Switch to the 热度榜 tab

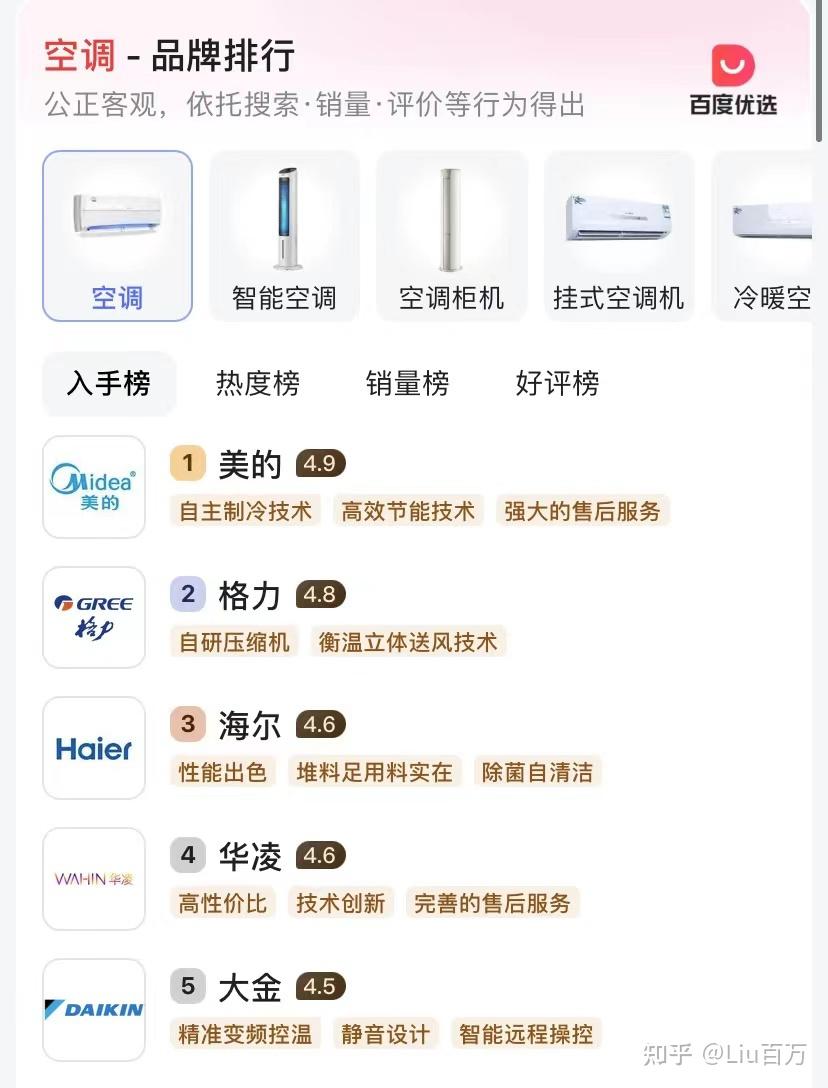258,383
